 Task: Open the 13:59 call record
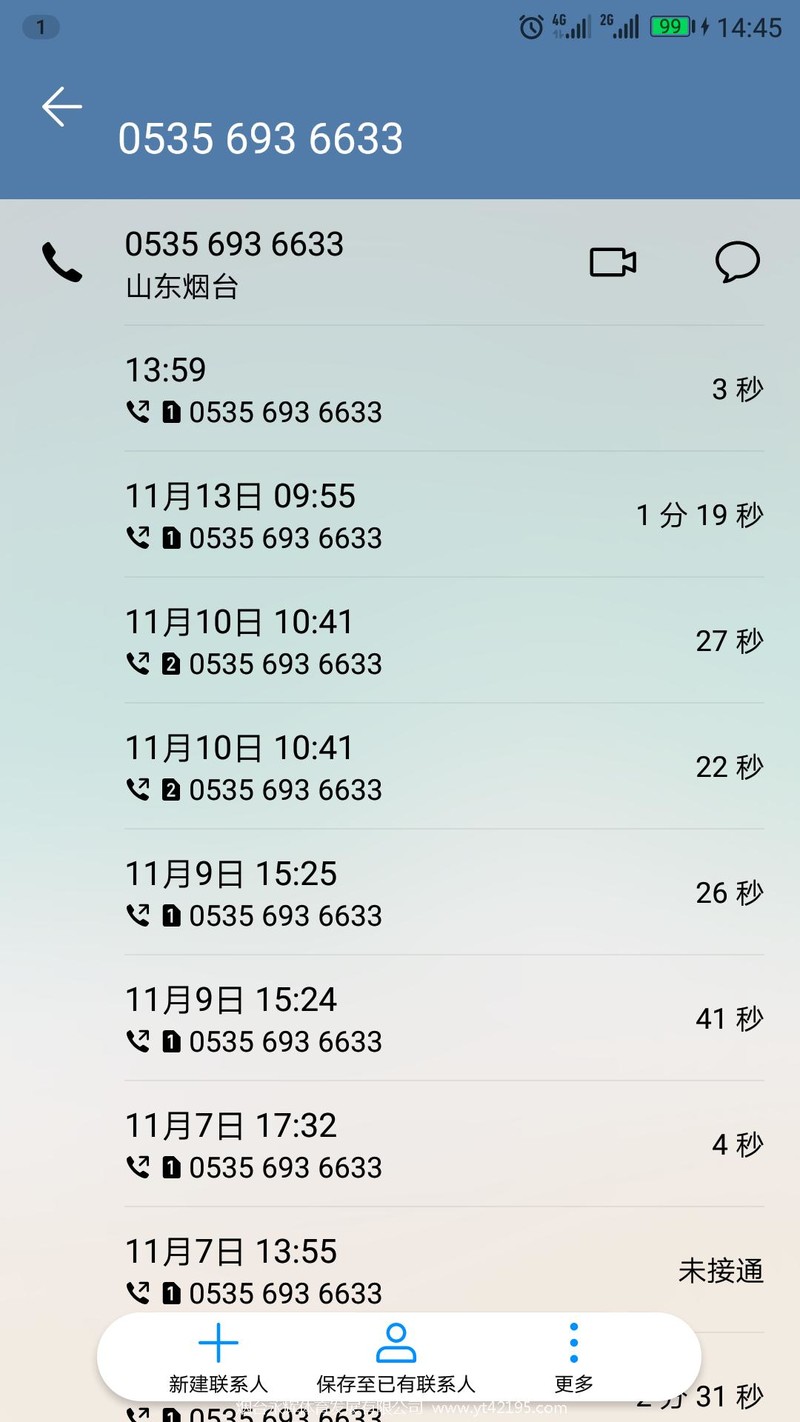(x=444, y=389)
